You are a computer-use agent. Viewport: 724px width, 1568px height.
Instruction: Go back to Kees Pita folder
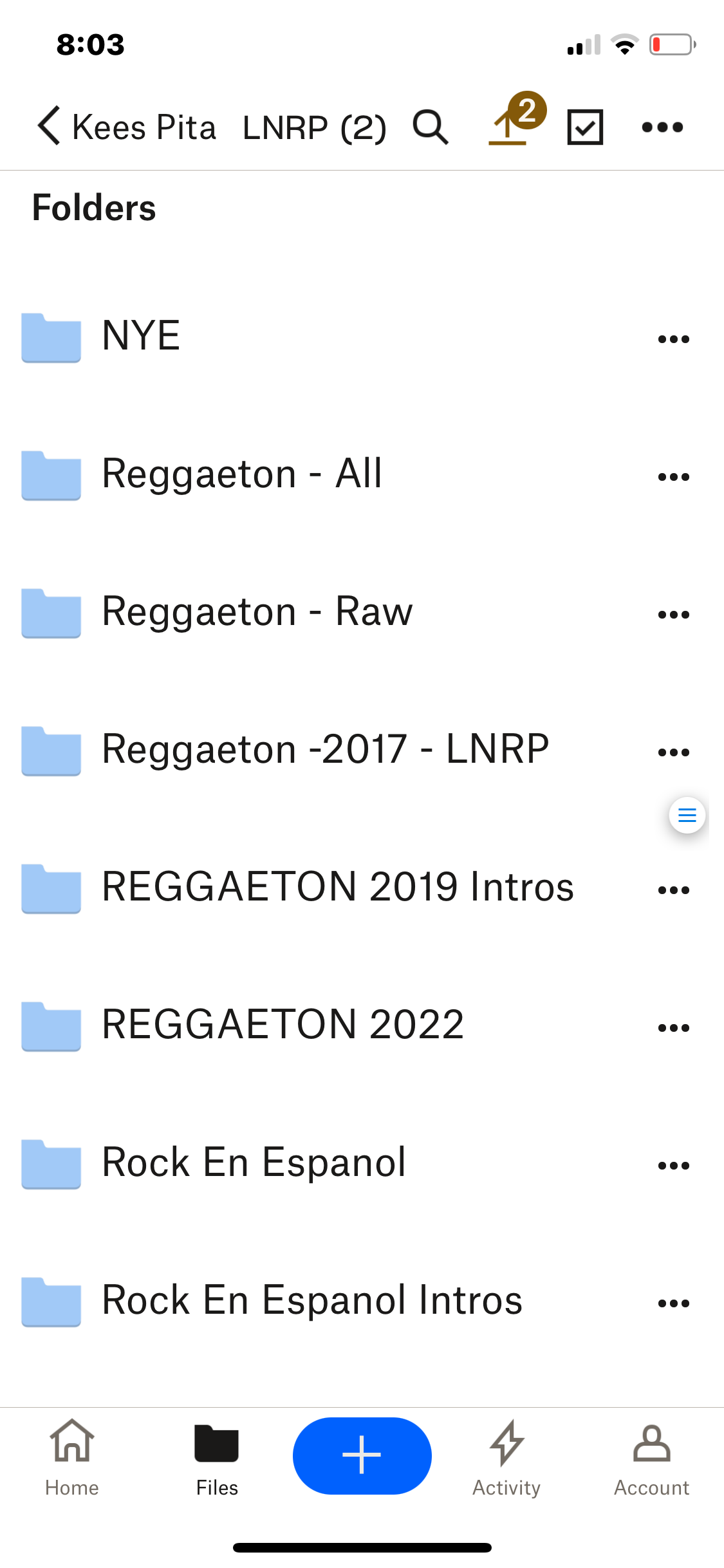tap(126, 127)
